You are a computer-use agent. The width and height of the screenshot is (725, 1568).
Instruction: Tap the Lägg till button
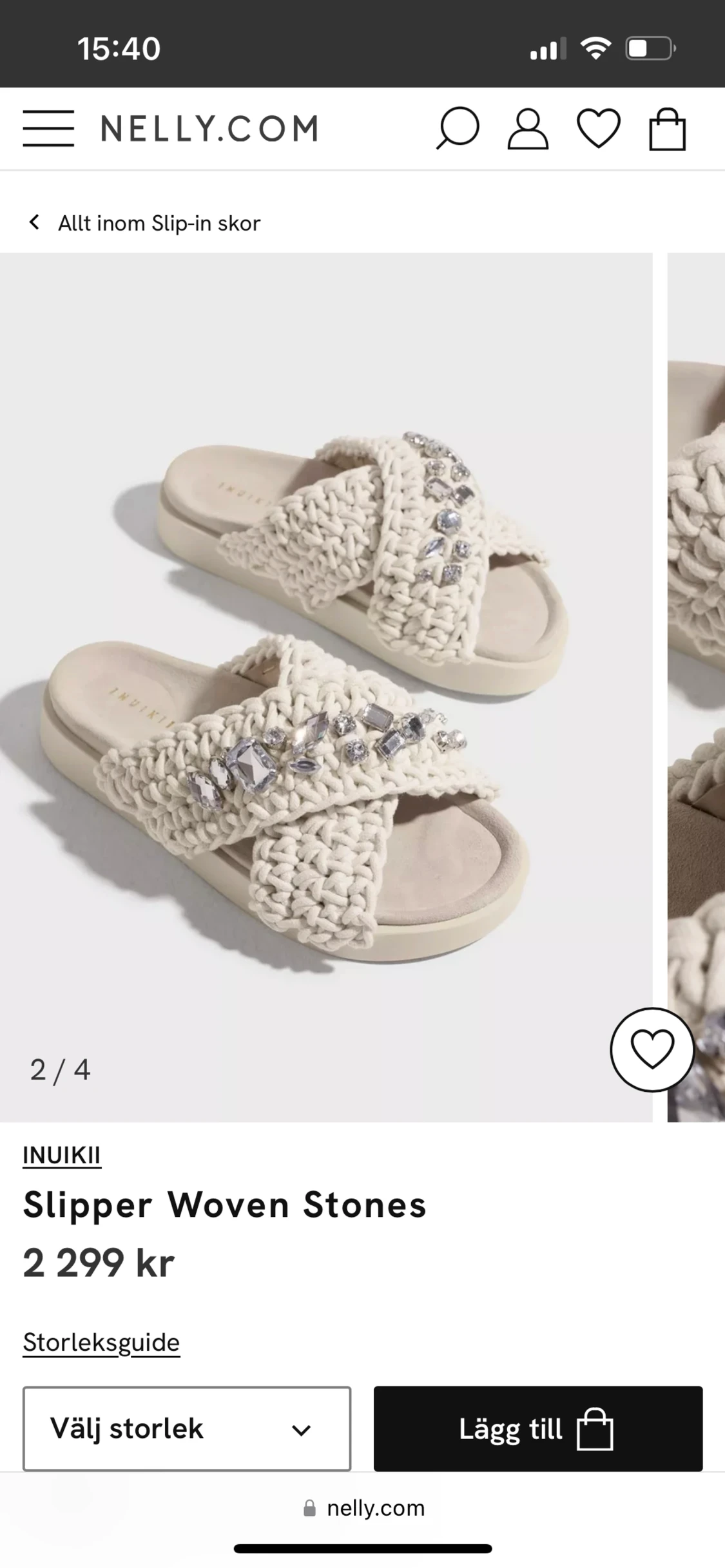[538, 1428]
